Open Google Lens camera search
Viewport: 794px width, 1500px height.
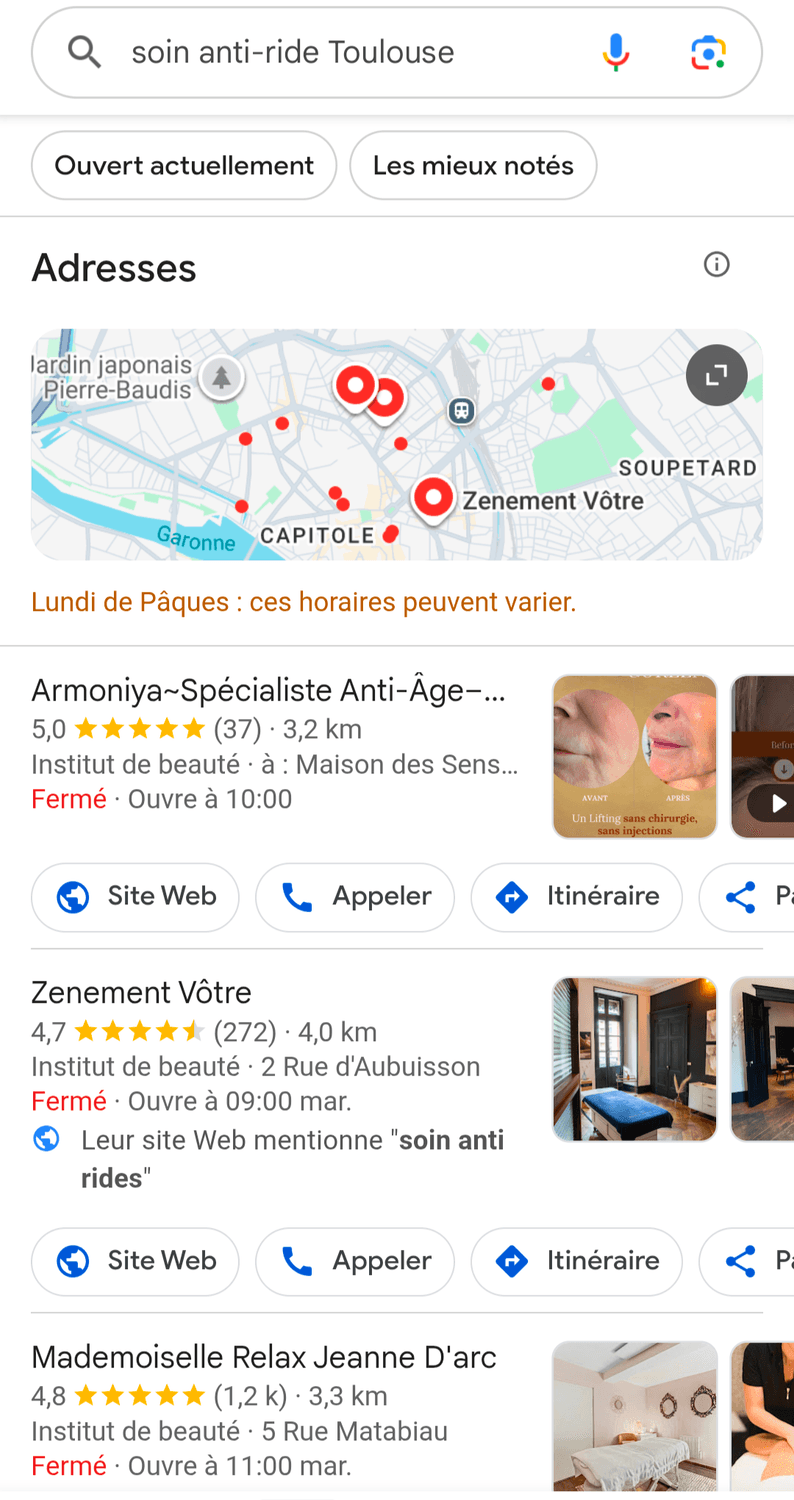pos(708,53)
